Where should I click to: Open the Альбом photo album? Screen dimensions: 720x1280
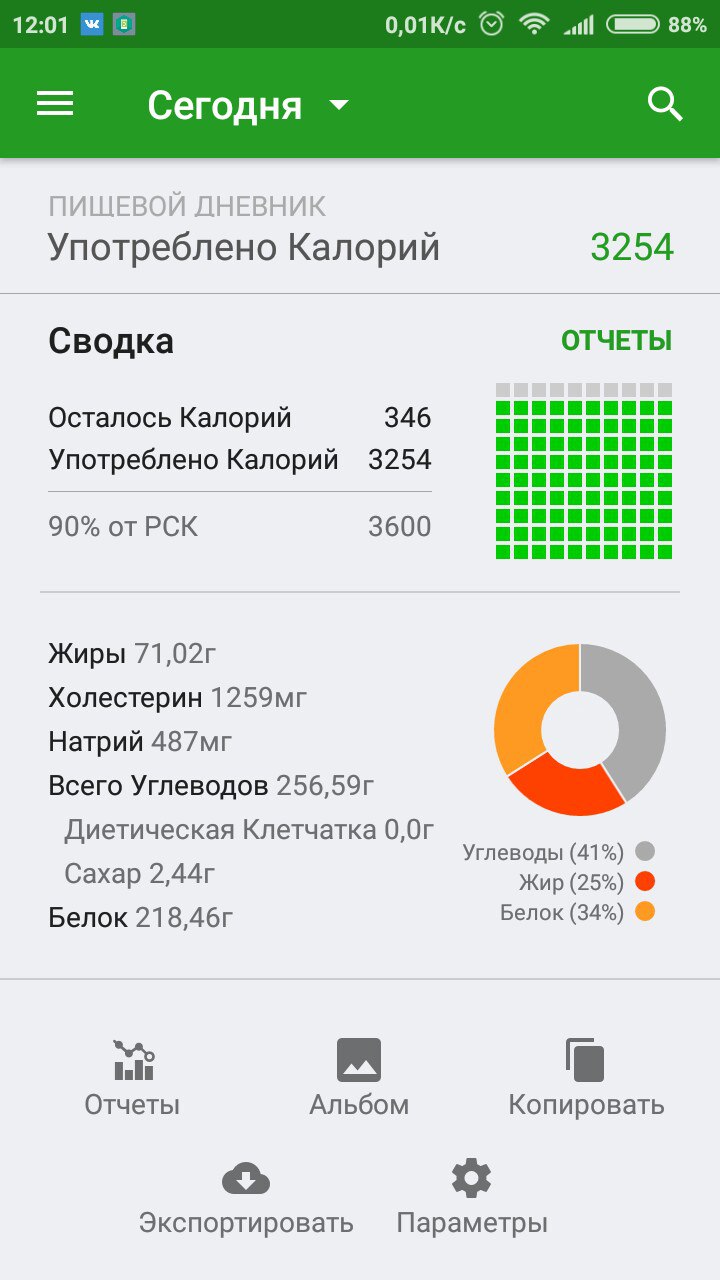tap(359, 1076)
